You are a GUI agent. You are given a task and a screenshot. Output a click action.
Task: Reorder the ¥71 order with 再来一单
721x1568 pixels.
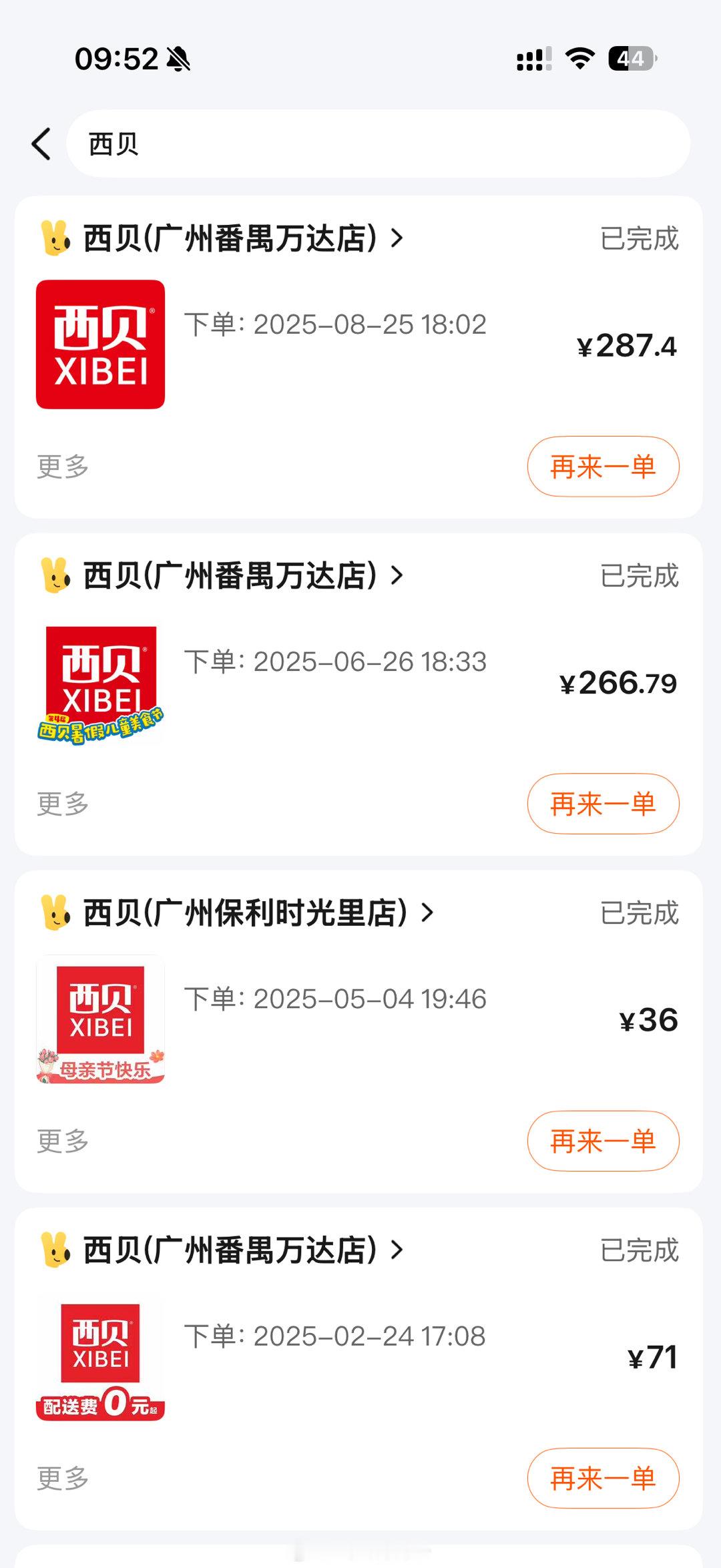click(x=603, y=1477)
